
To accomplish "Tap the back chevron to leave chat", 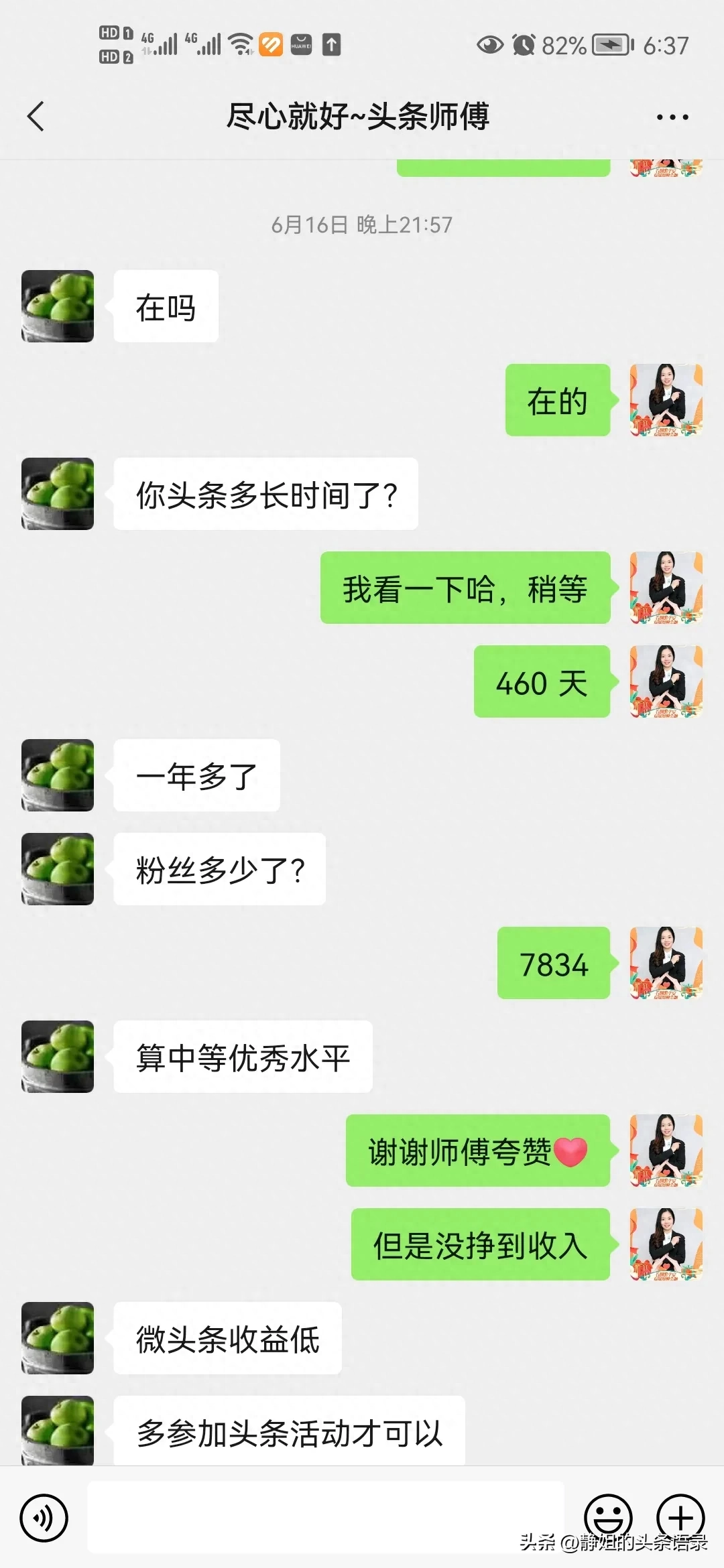I will (x=36, y=115).
